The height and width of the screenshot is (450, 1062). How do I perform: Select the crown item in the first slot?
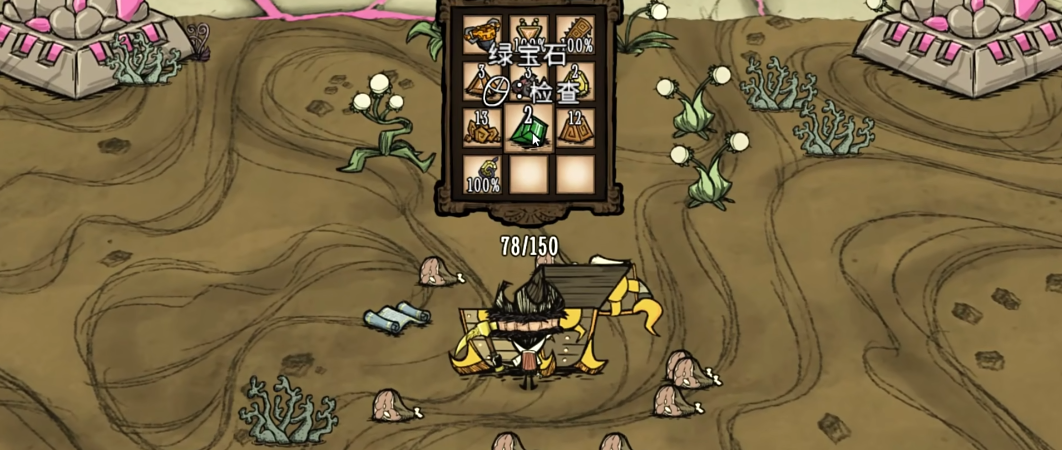tap(482, 35)
